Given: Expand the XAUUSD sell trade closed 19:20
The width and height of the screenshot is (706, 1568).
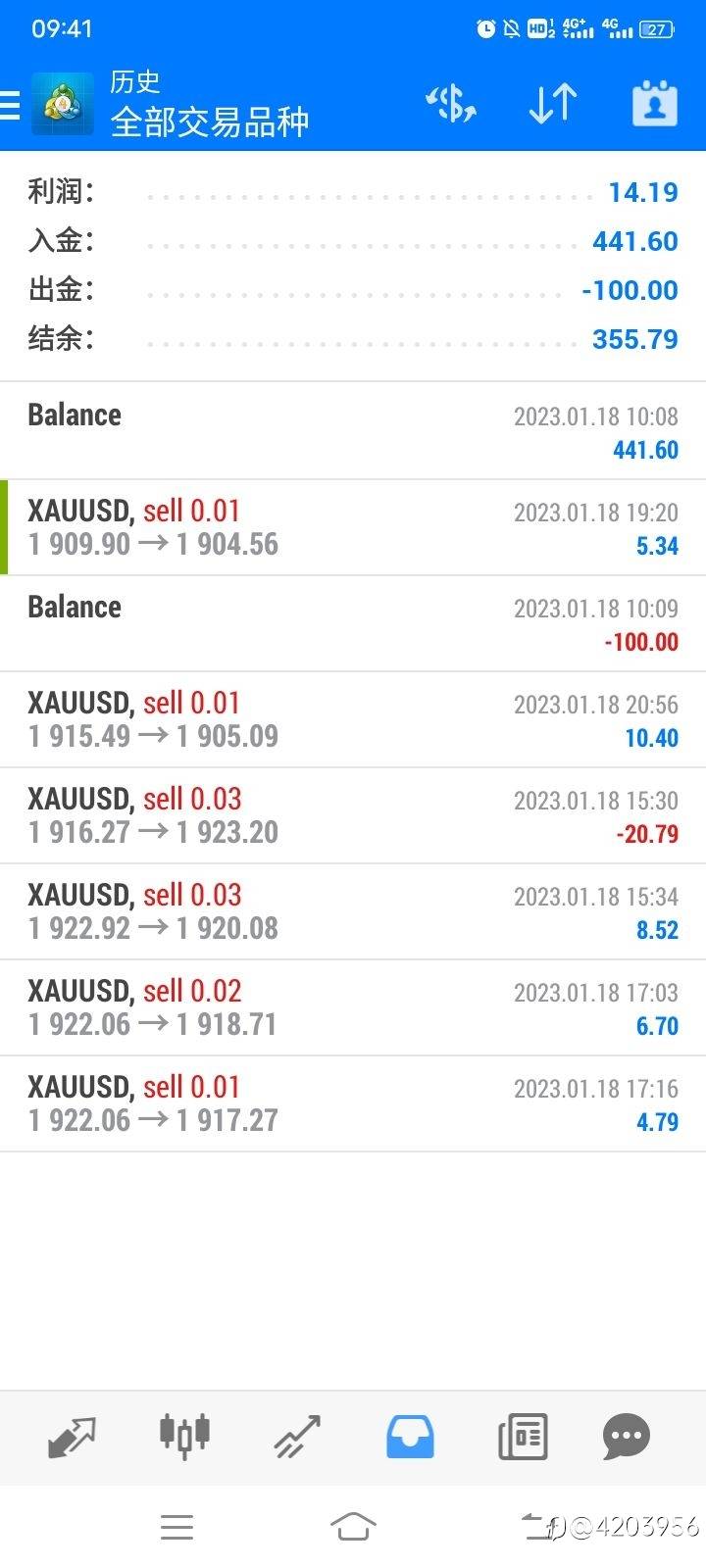Looking at the screenshot, I should point(353,527).
